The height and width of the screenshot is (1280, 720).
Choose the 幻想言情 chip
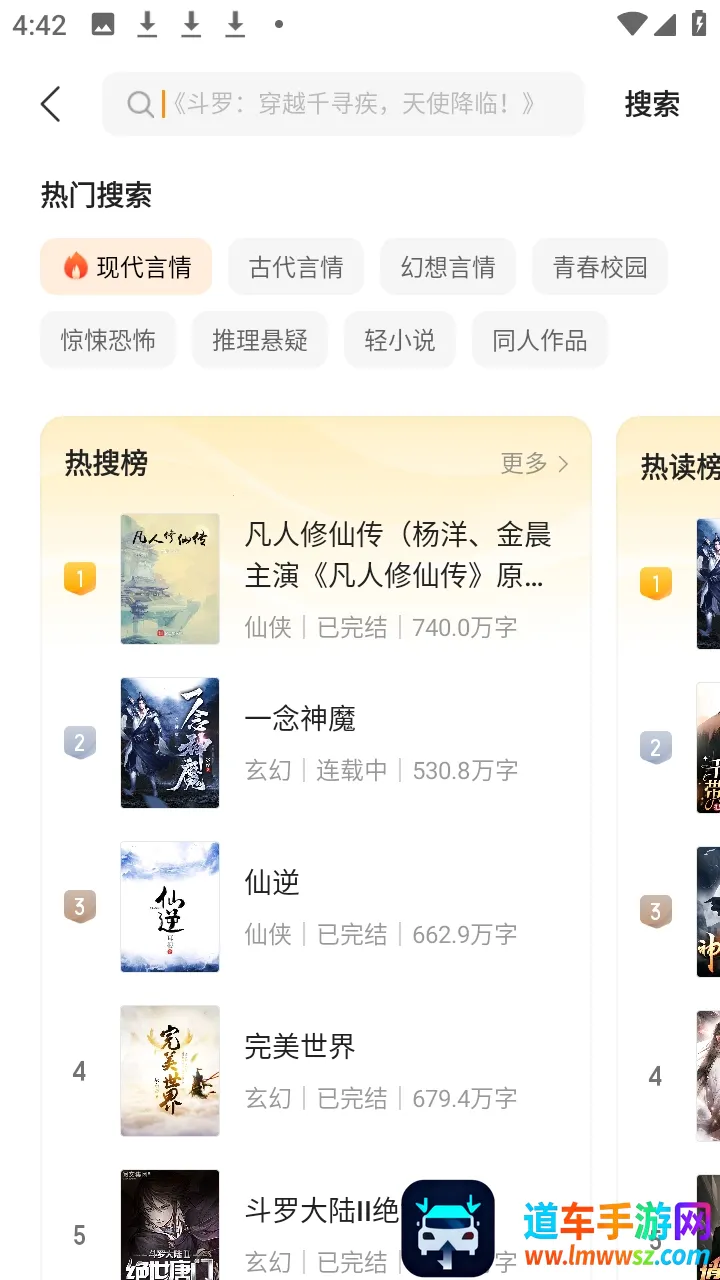[x=448, y=267]
